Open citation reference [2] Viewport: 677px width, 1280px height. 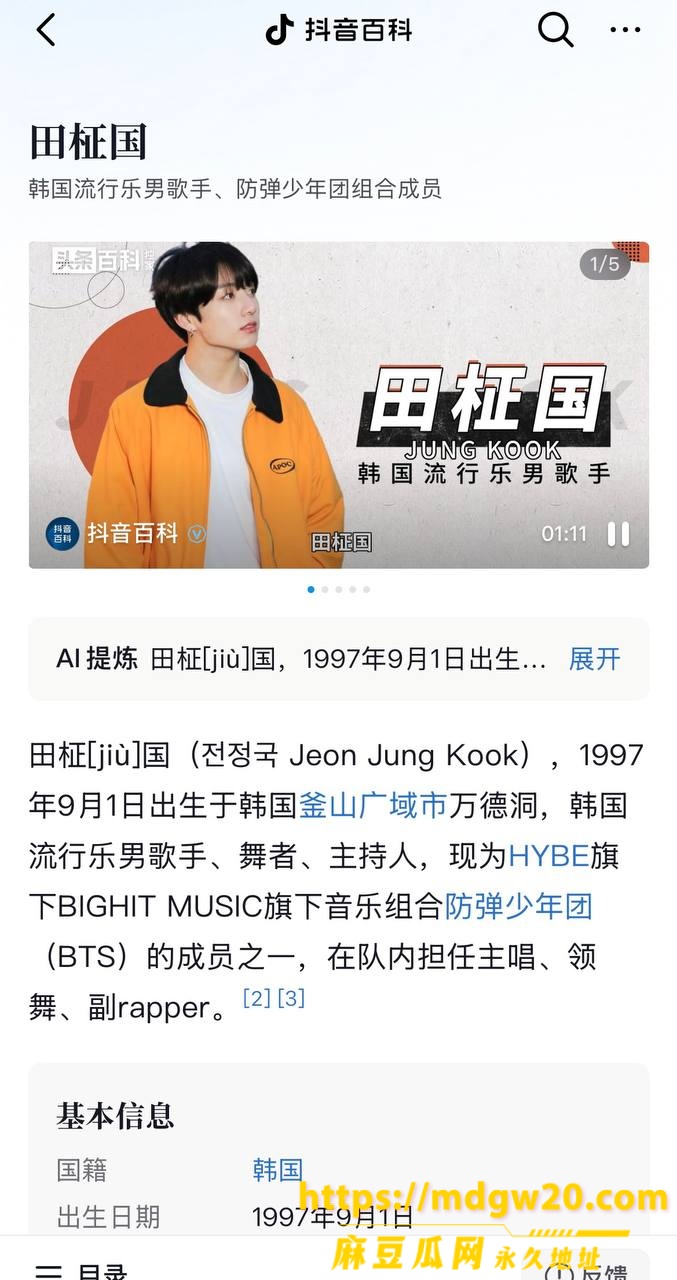coord(257,997)
